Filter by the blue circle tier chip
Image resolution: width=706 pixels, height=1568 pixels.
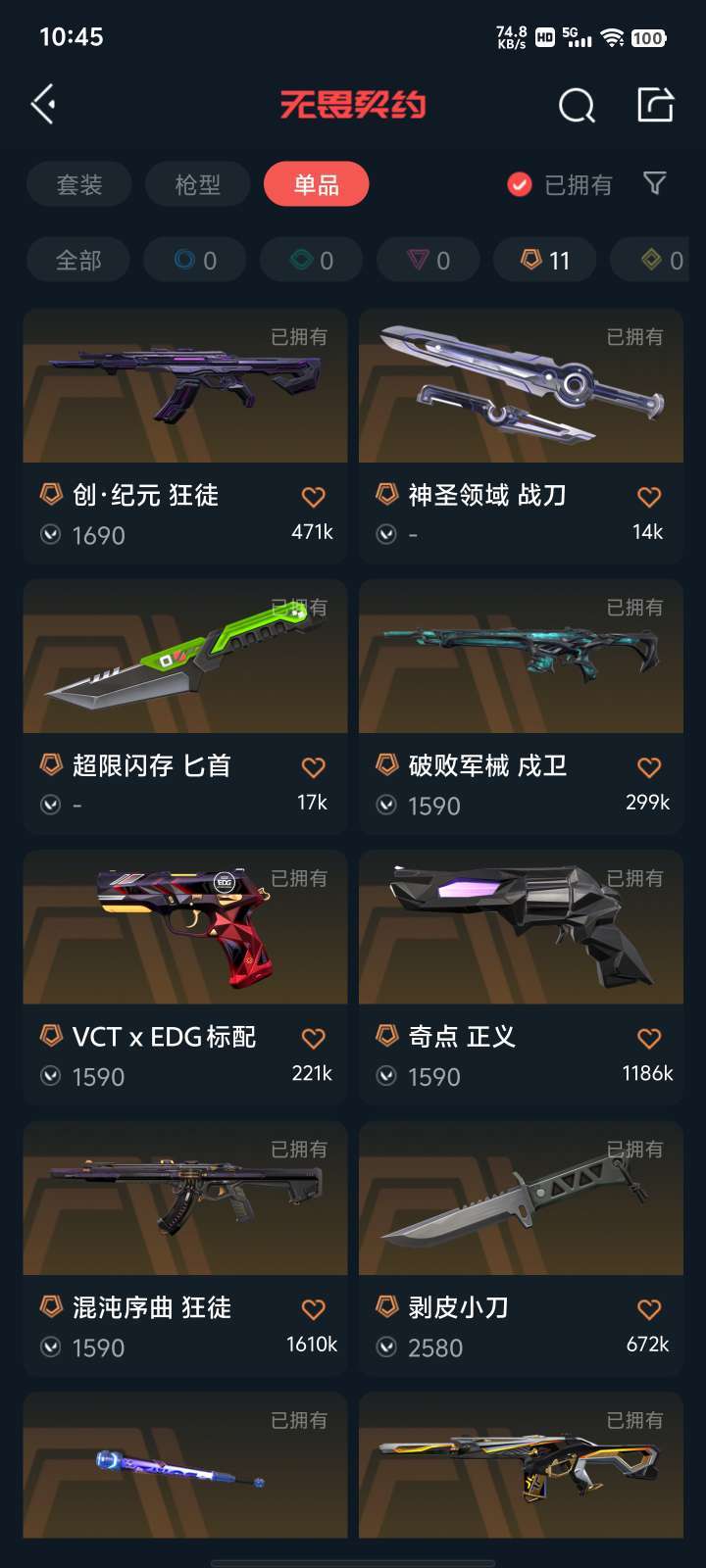195,261
